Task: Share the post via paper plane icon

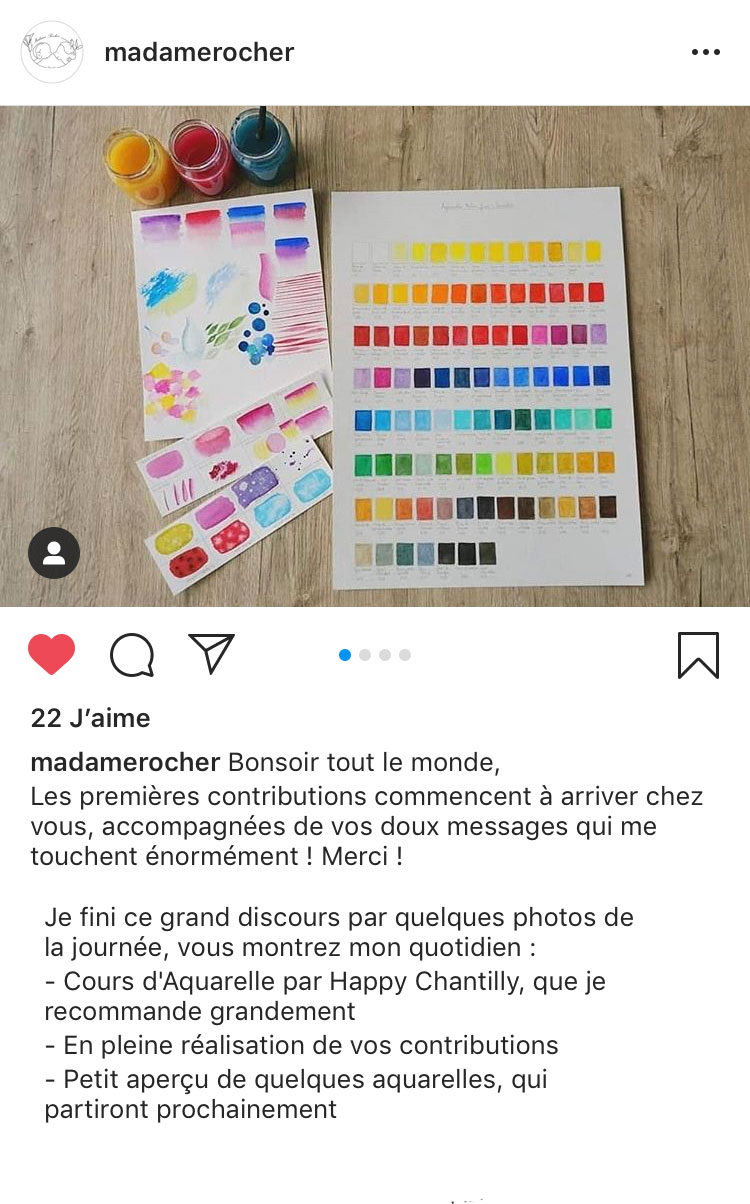Action: coord(211,654)
